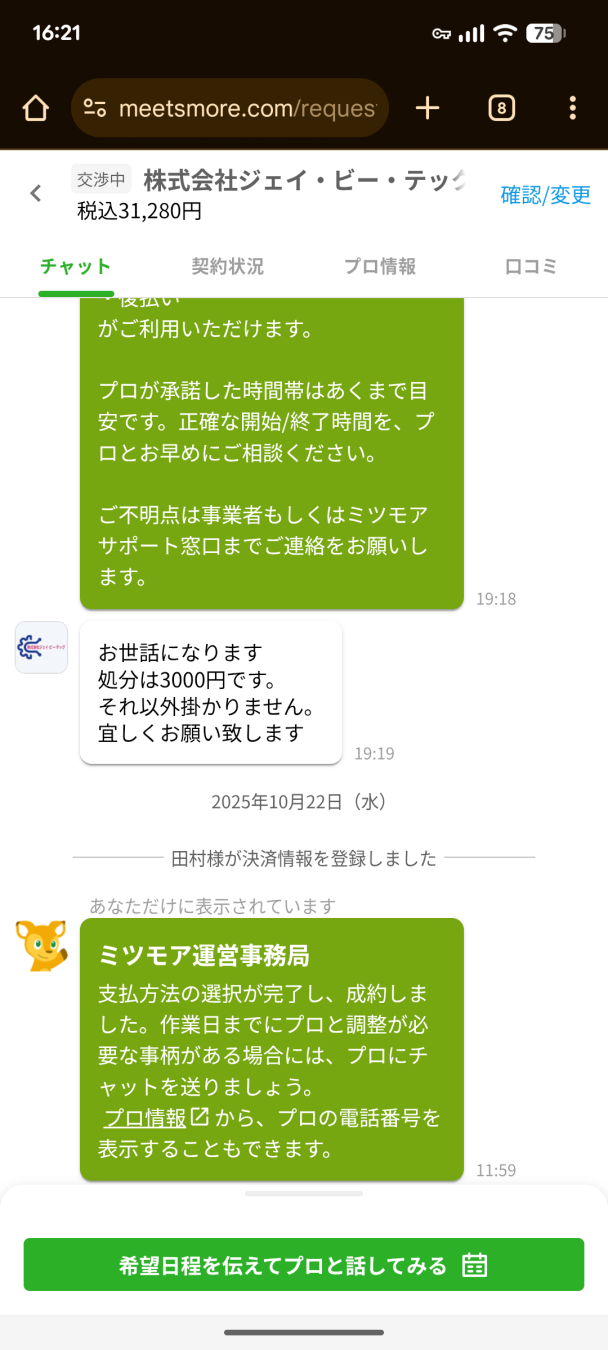This screenshot has width=608, height=1350.
Task: Open the プロ情報 link in message
Action: (146, 1118)
